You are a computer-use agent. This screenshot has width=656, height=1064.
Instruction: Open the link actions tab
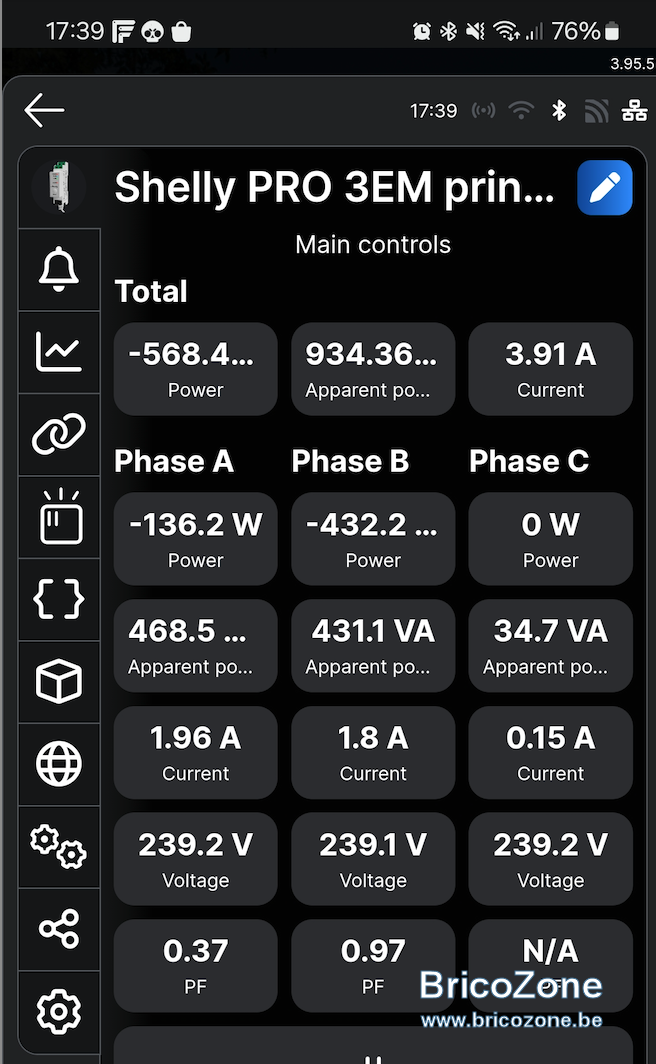pyautogui.click(x=59, y=435)
